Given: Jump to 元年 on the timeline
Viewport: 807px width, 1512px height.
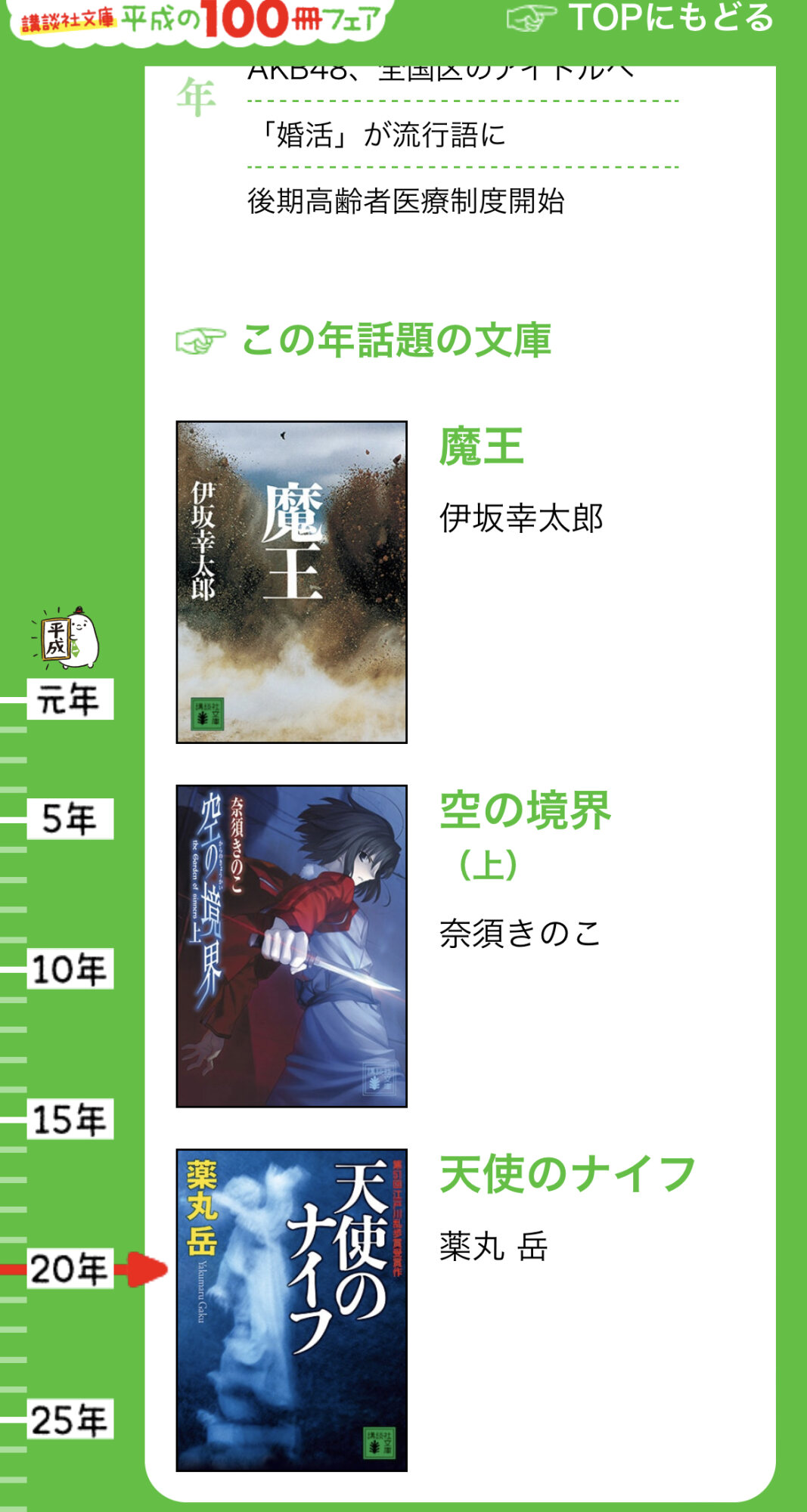Looking at the screenshot, I should click(x=70, y=699).
